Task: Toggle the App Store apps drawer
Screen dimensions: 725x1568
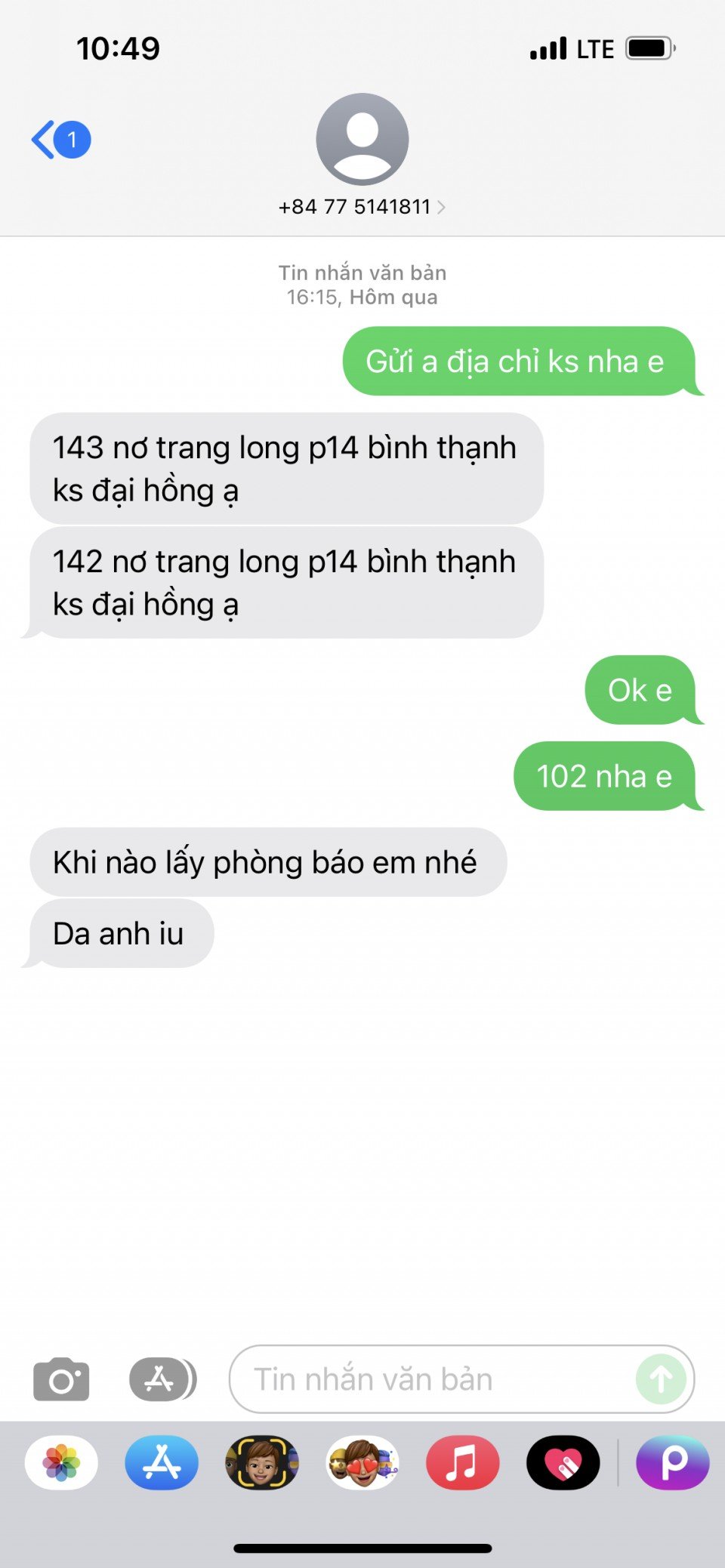Action: (x=162, y=1379)
